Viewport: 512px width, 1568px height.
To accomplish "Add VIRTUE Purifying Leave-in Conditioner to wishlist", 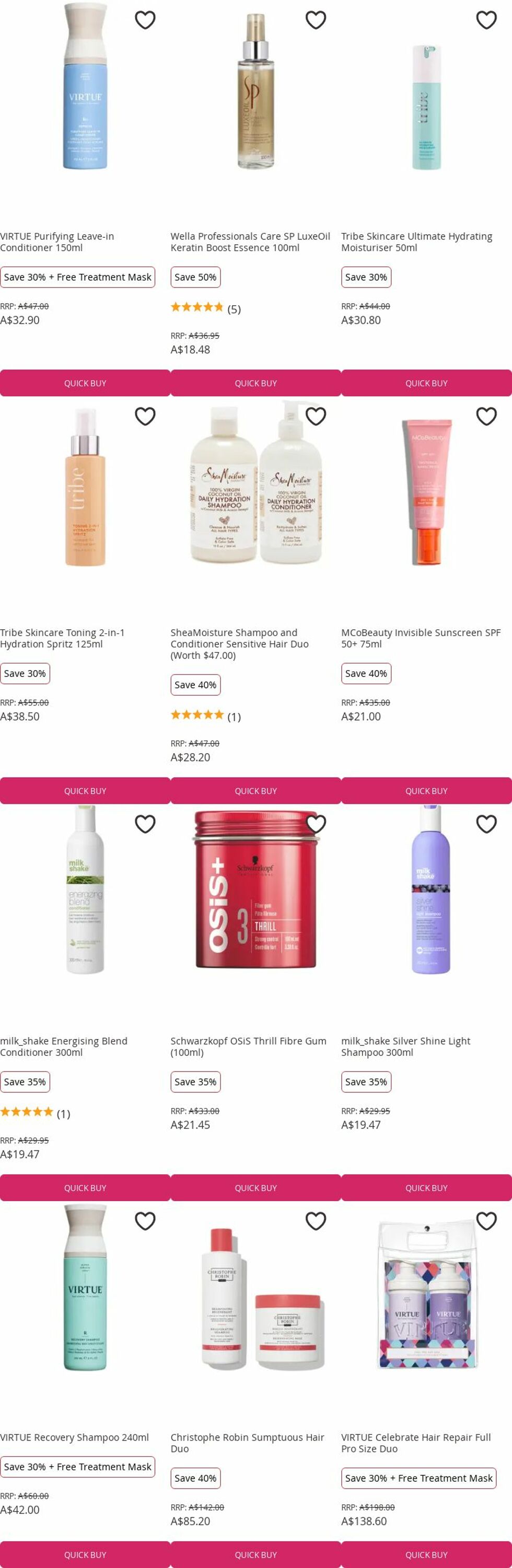I will (145, 20).
